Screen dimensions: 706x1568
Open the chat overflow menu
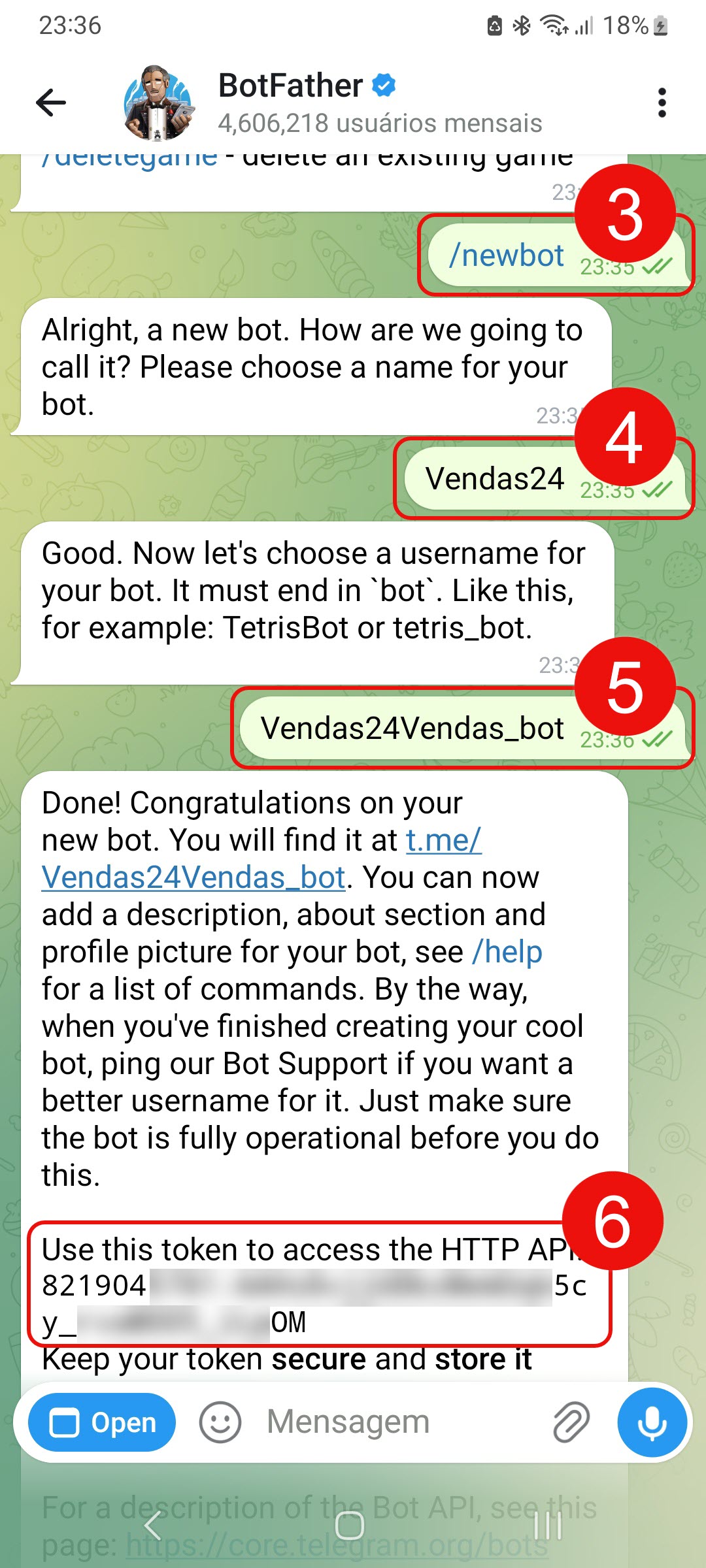pos(662,103)
